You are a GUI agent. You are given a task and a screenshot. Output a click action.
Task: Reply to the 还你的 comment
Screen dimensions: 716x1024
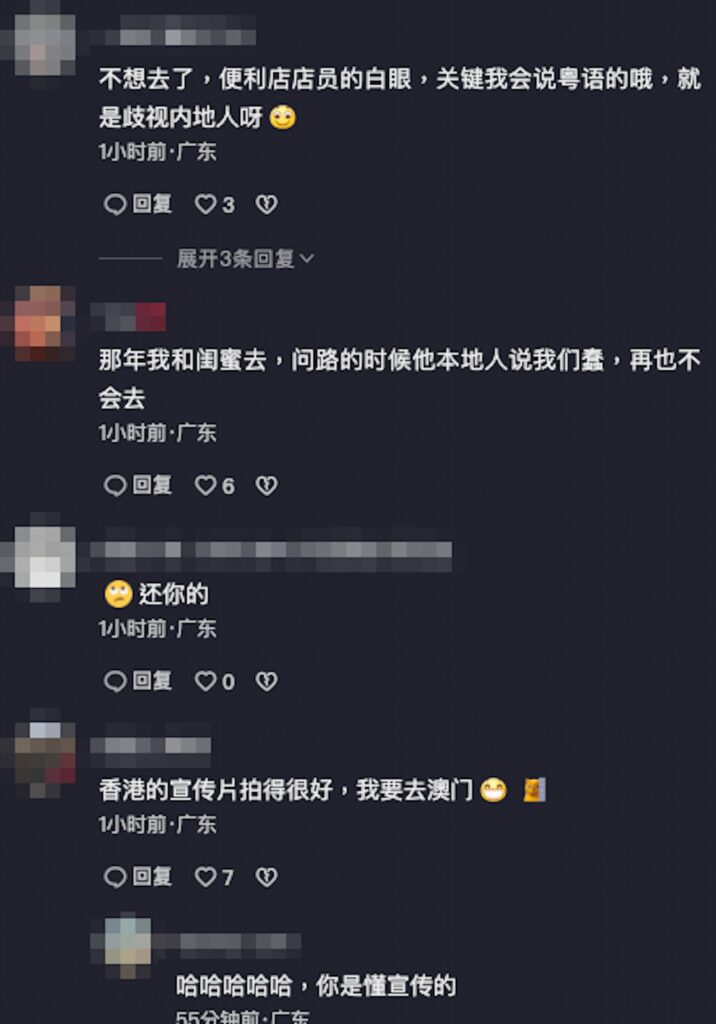tap(138, 682)
